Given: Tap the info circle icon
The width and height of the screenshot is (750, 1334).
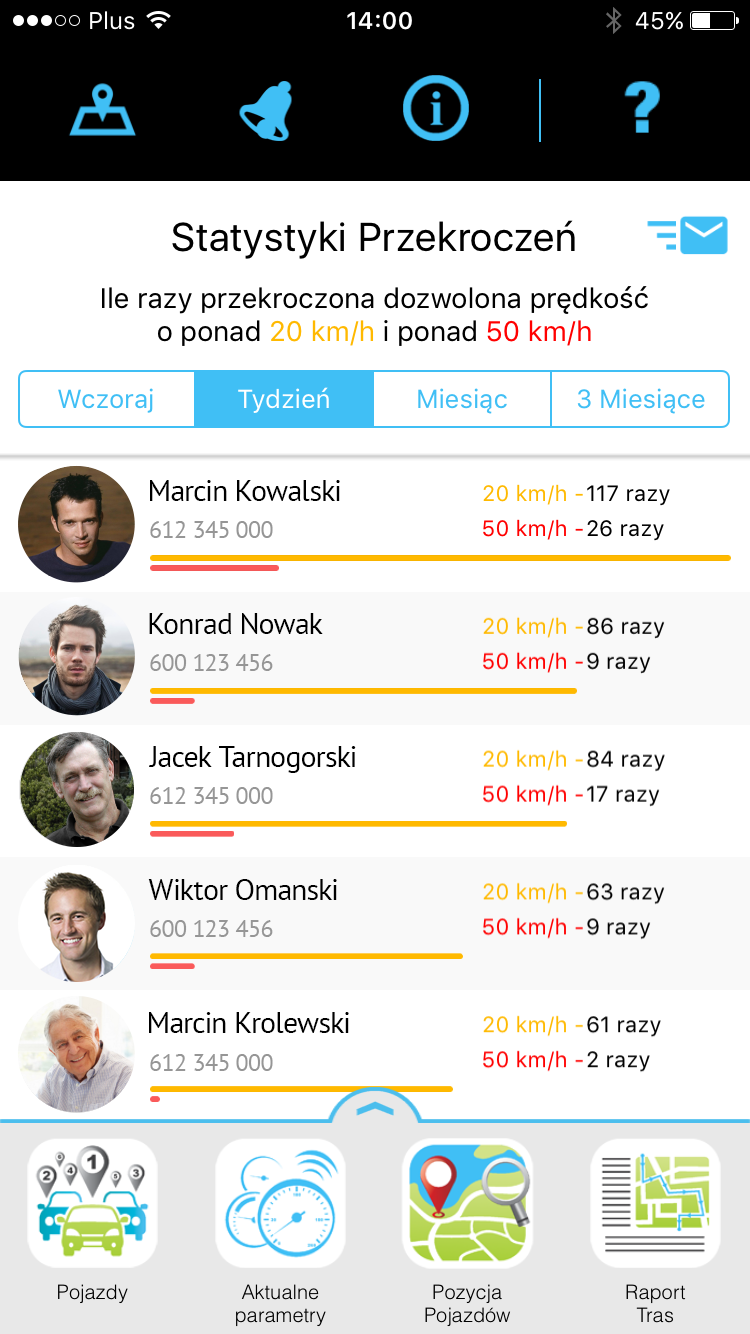Looking at the screenshot, I should click(x=436, y=109).
